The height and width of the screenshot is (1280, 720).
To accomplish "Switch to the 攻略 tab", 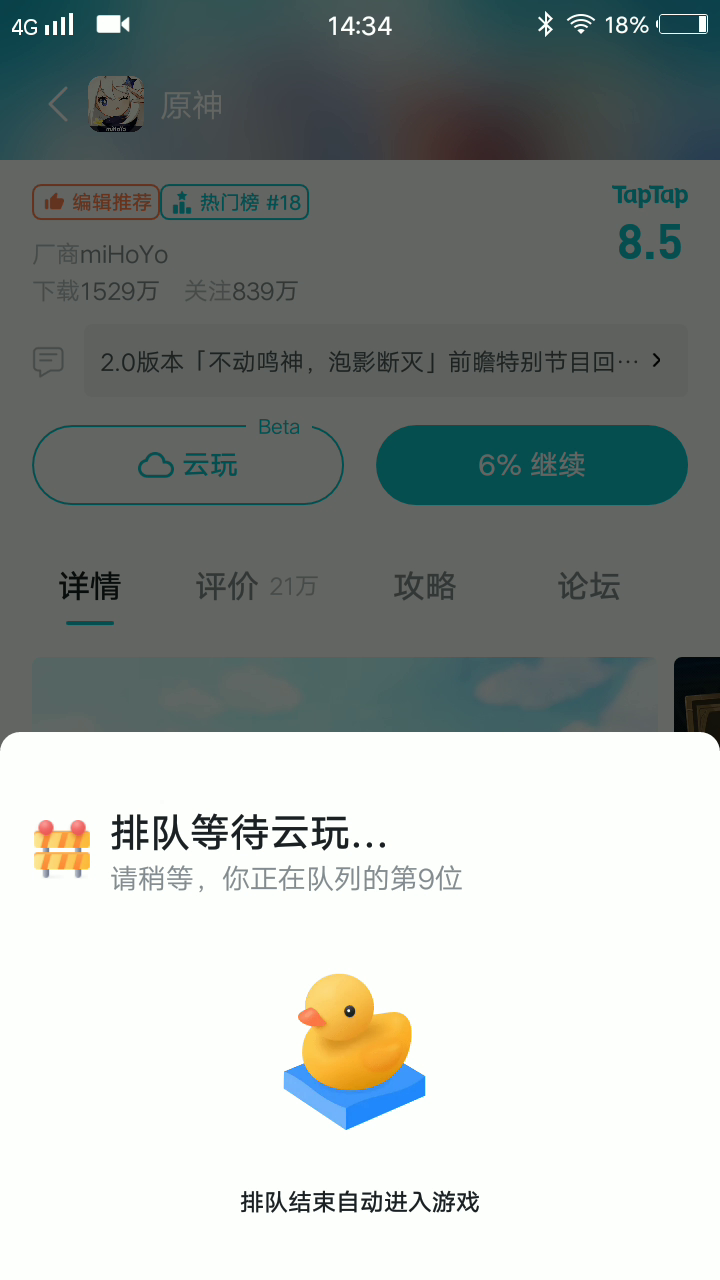I will [425, 586].
